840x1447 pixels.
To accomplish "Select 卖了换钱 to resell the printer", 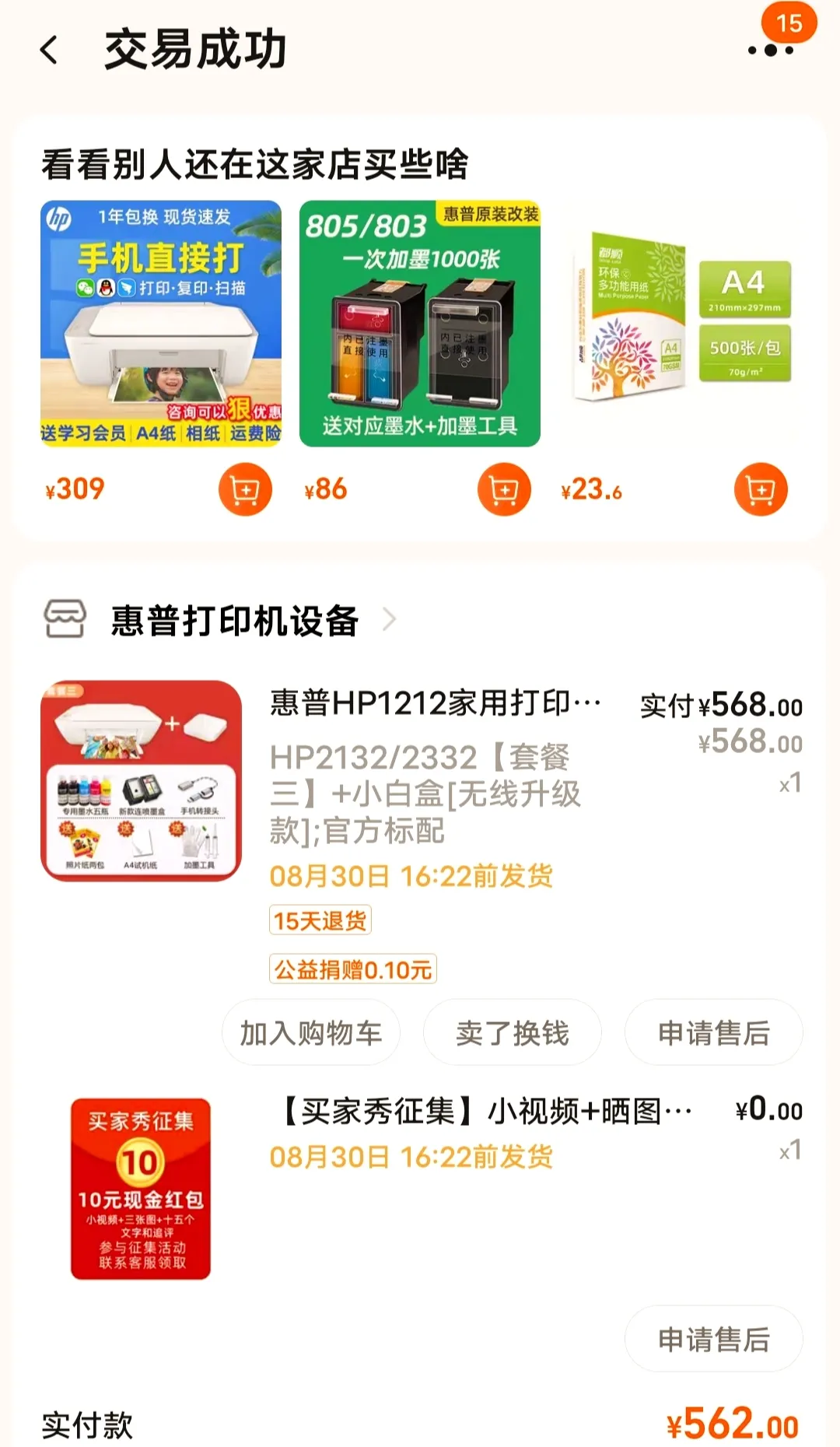I will coord(513,1033).
